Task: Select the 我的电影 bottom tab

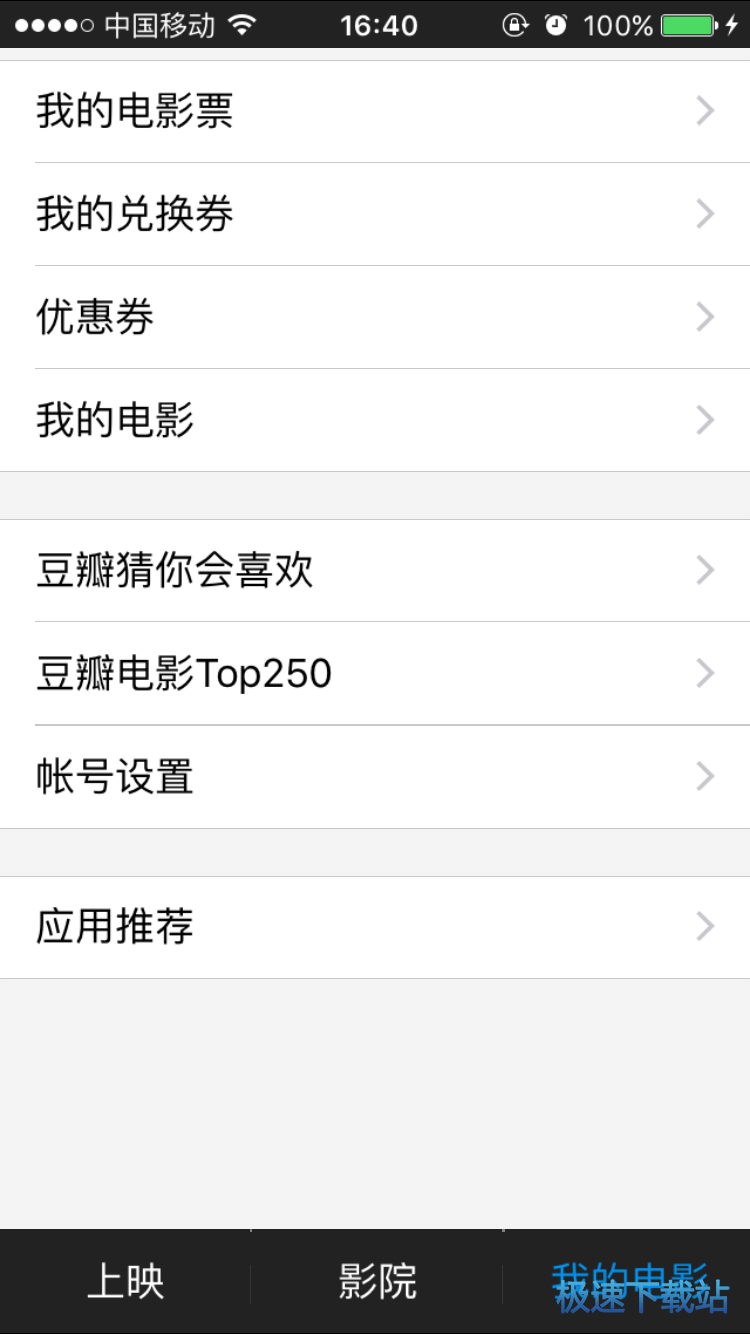Action: click(x=628, y=1282)
